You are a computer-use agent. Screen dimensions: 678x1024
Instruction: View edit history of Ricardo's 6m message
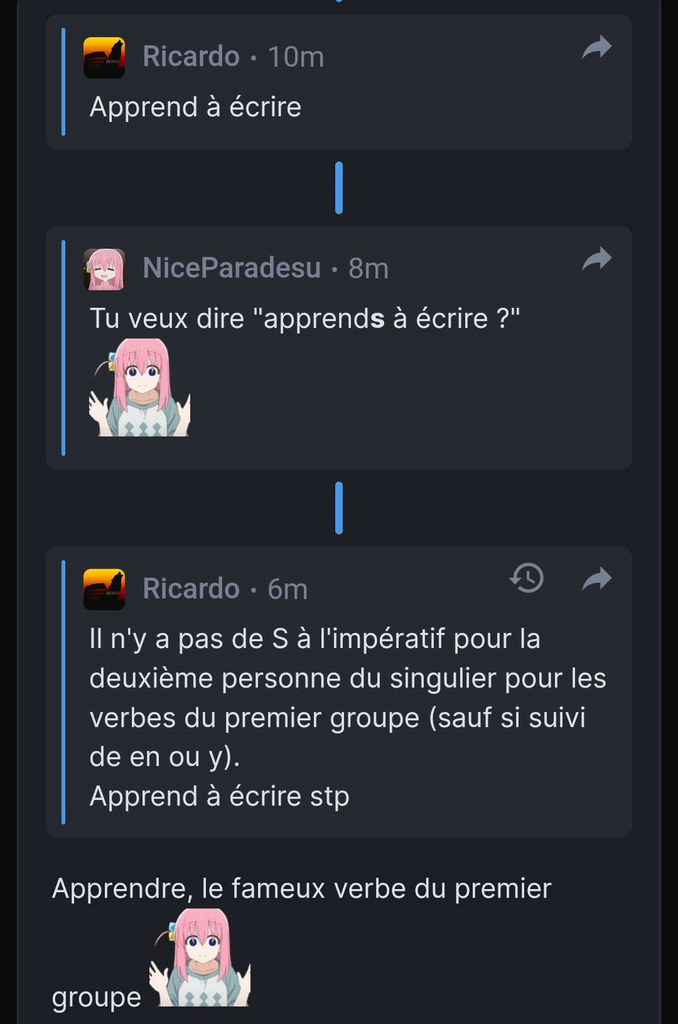click(527, 578)
